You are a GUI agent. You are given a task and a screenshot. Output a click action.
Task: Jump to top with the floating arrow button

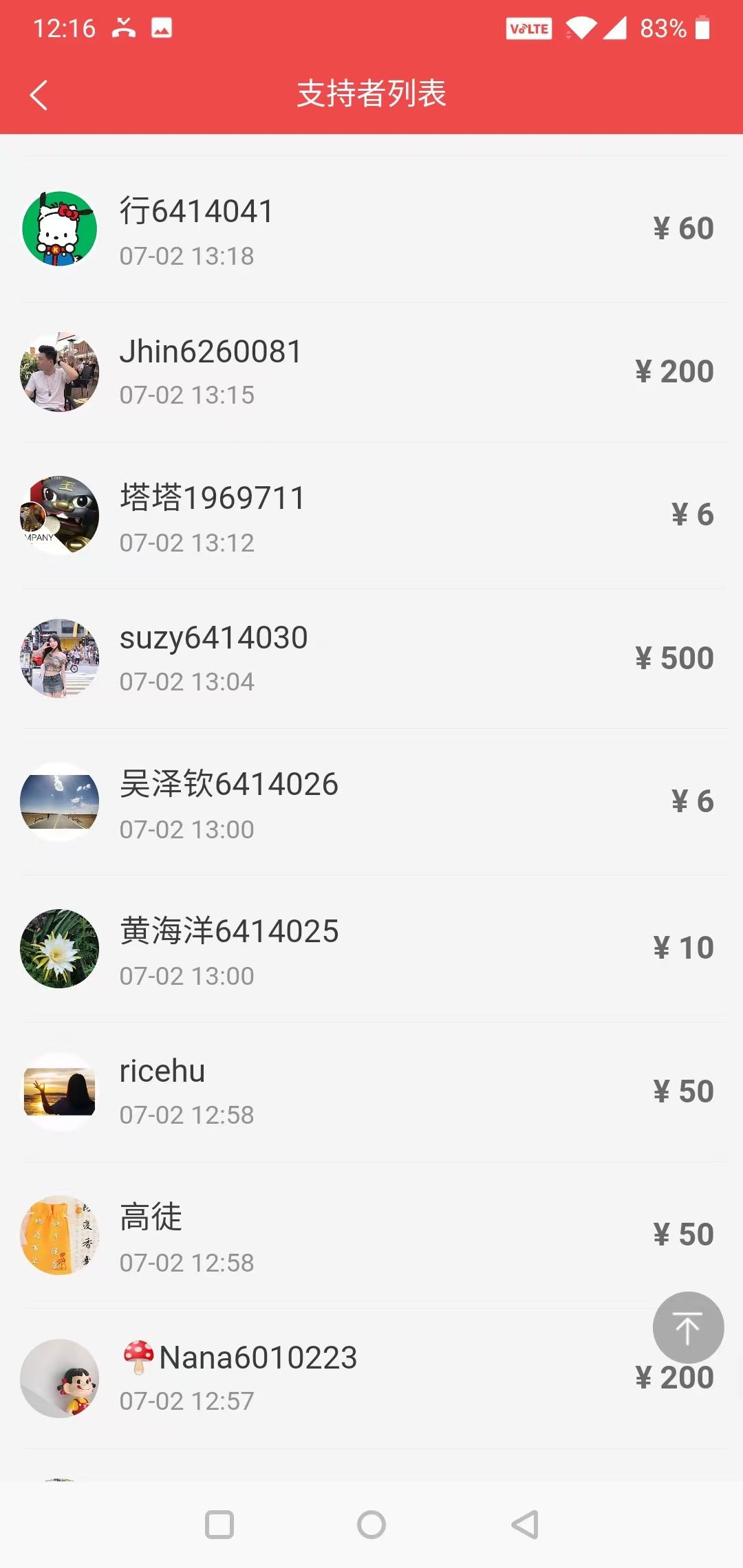tap(687, 1327)
